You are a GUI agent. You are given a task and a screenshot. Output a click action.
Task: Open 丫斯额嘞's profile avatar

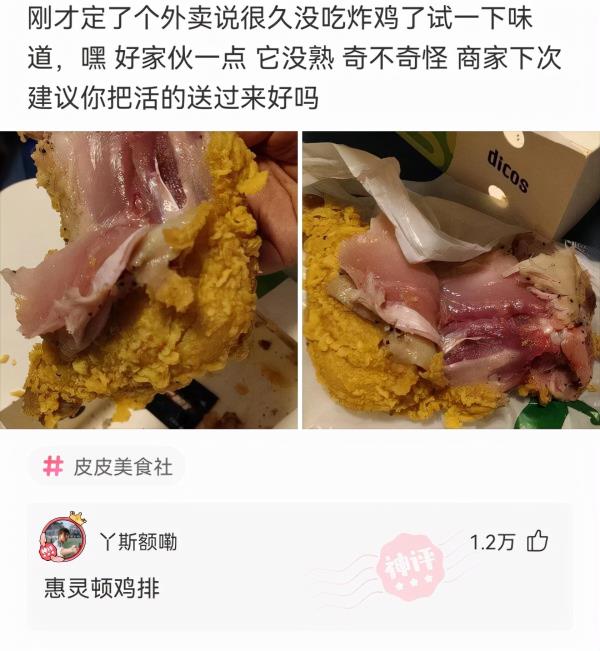coord(63,540)
